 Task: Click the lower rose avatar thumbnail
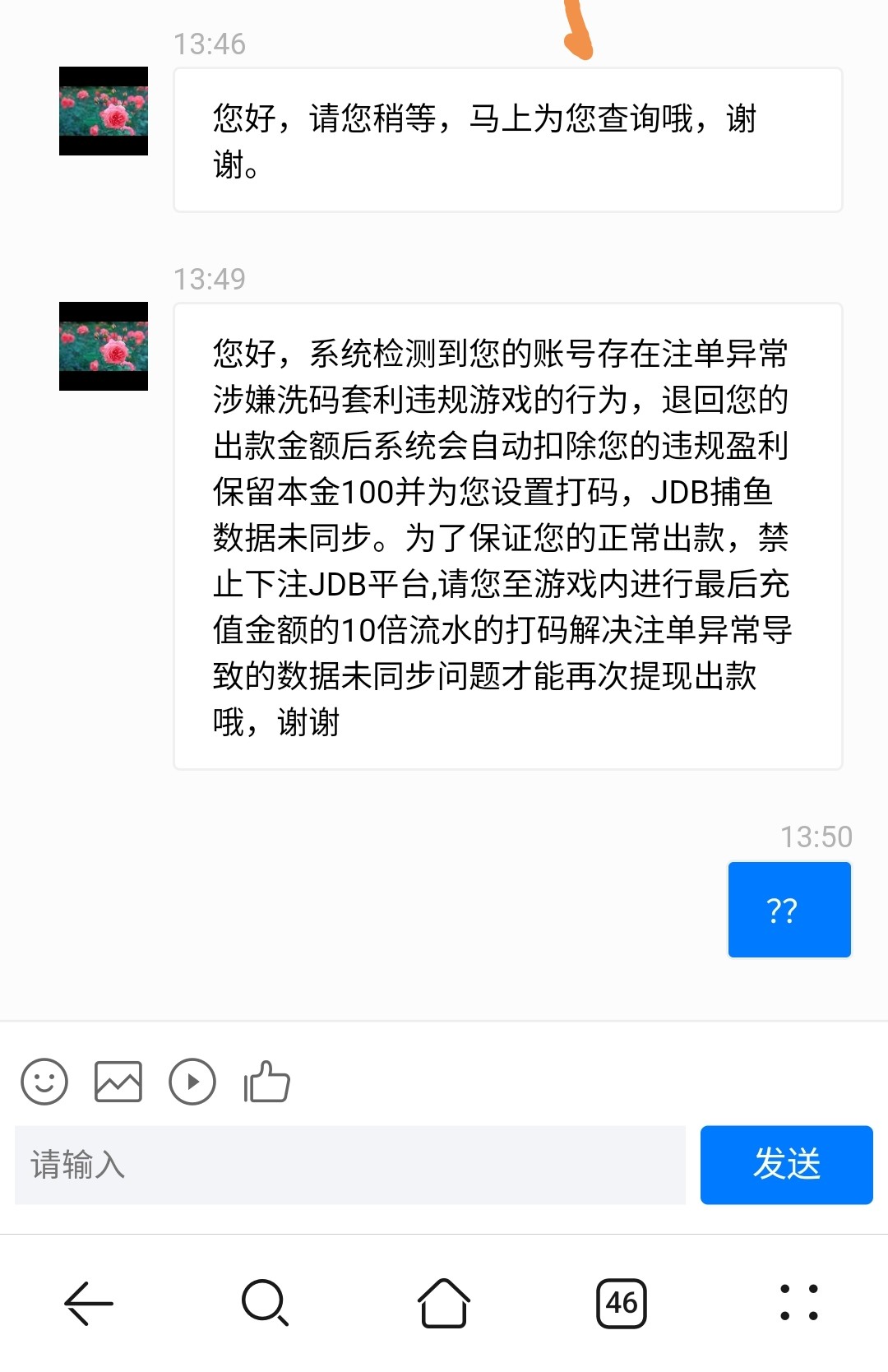(103, 346)
